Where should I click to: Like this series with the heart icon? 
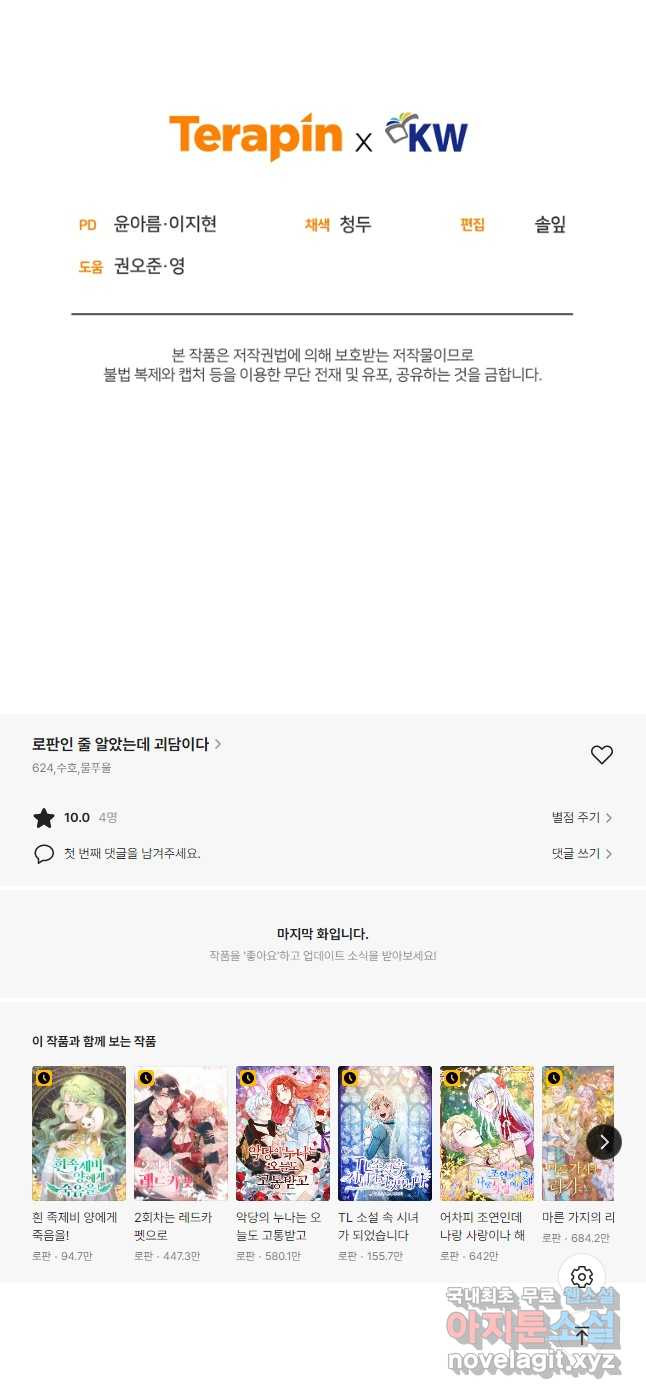tap(601, 755)
